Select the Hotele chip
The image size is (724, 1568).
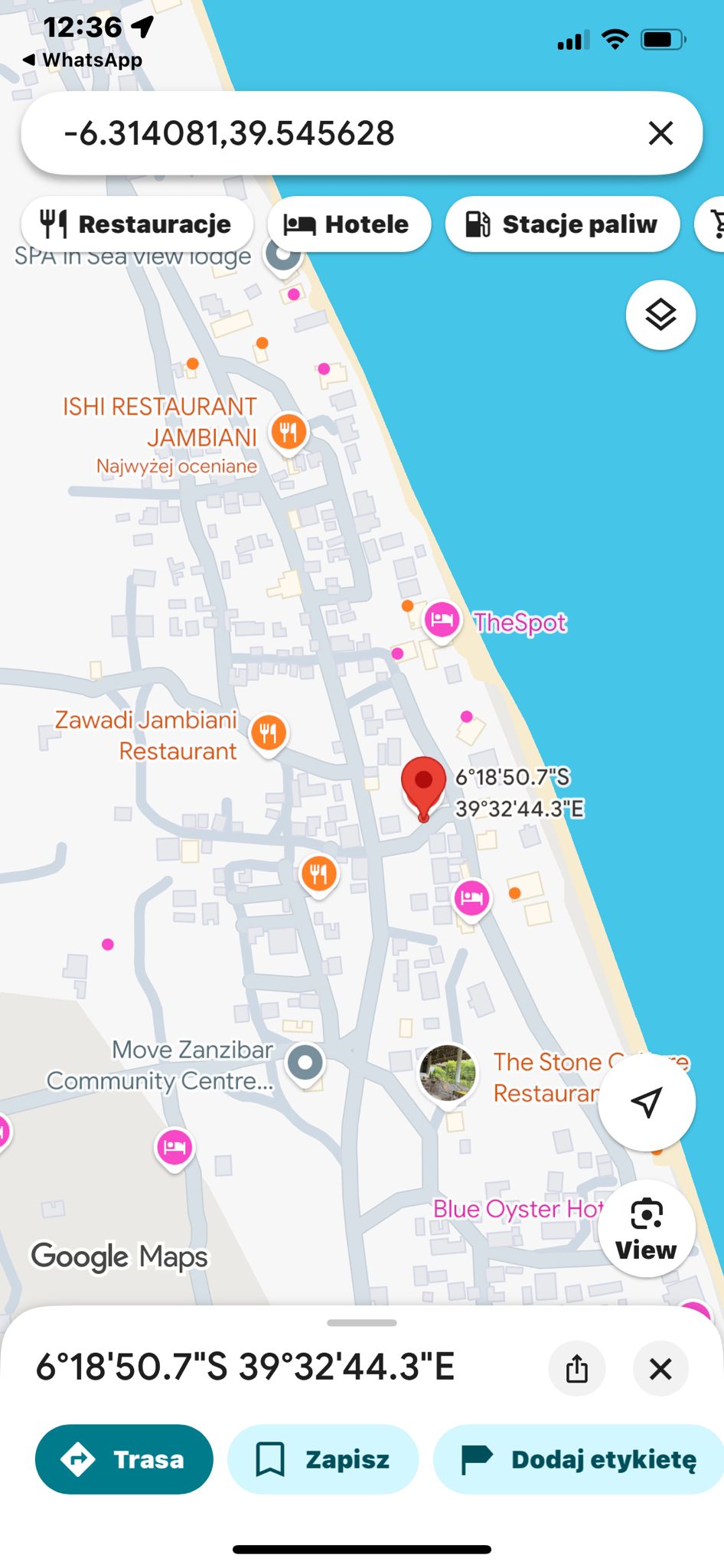point(349,224)
